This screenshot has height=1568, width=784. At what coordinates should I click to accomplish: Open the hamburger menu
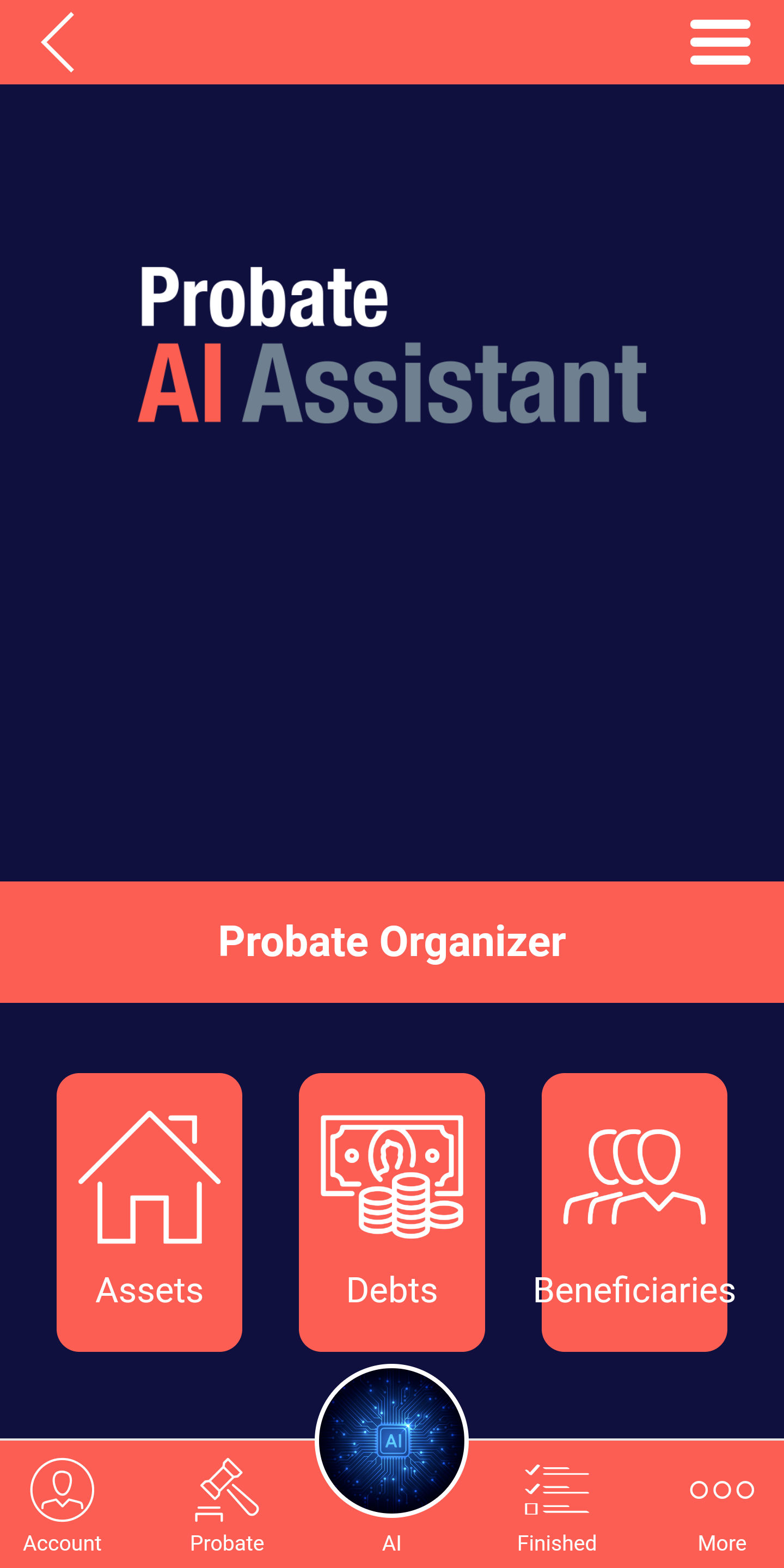click(x=719, y=42)
